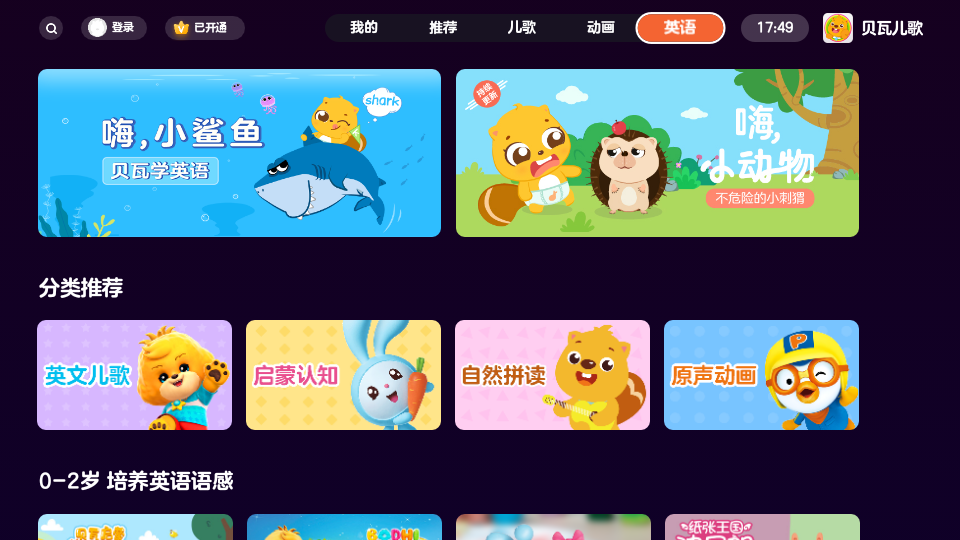Choose the 启蒙认知 category card
This screenshot has height=540, width=960.
click(x=343, y=375)
